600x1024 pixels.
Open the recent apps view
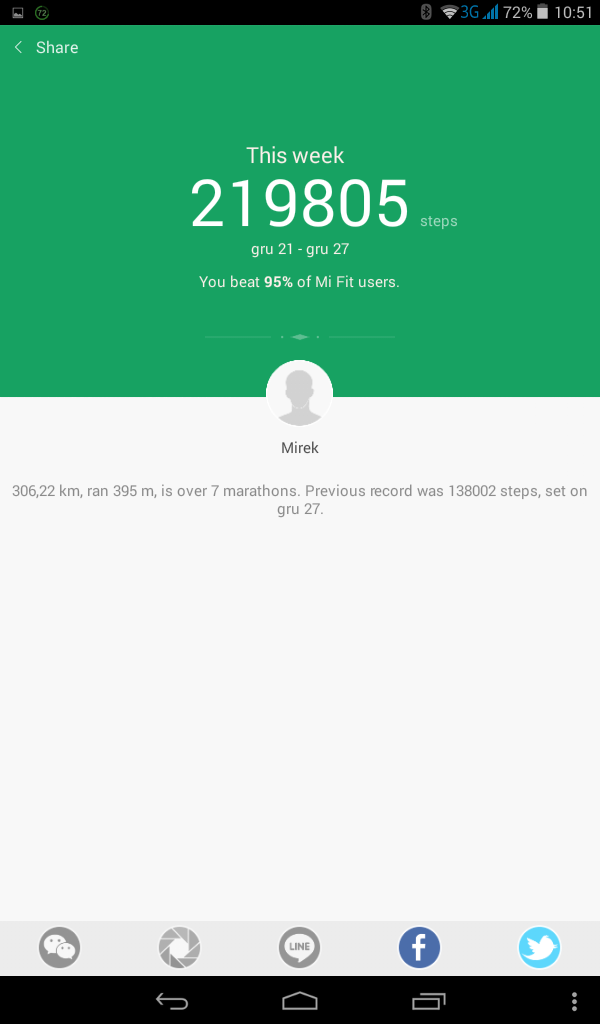[428, 1000]
